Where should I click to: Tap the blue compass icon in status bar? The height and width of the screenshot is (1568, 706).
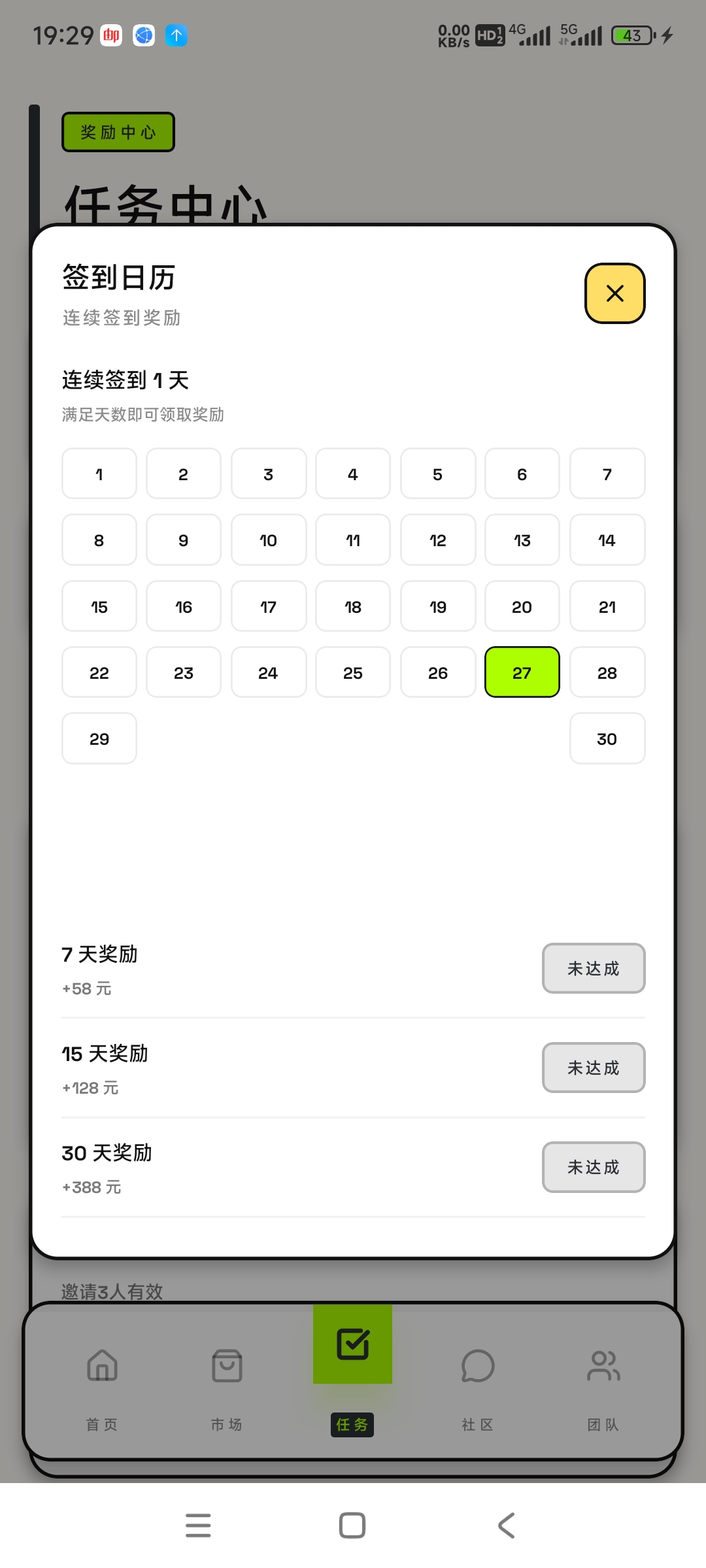pyautogui.click(x=143, y=35)
